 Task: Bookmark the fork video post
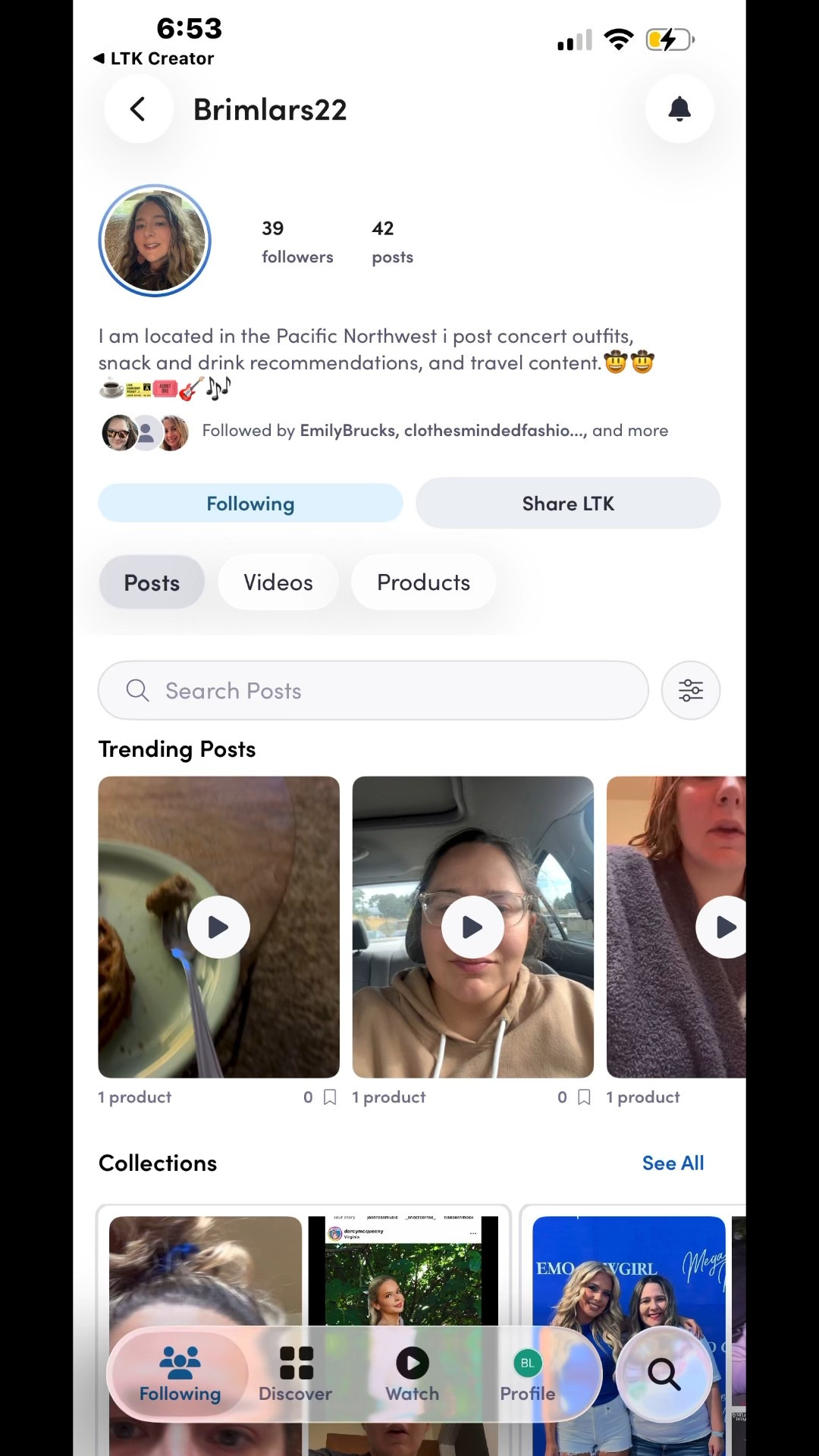click(330, 1097)
